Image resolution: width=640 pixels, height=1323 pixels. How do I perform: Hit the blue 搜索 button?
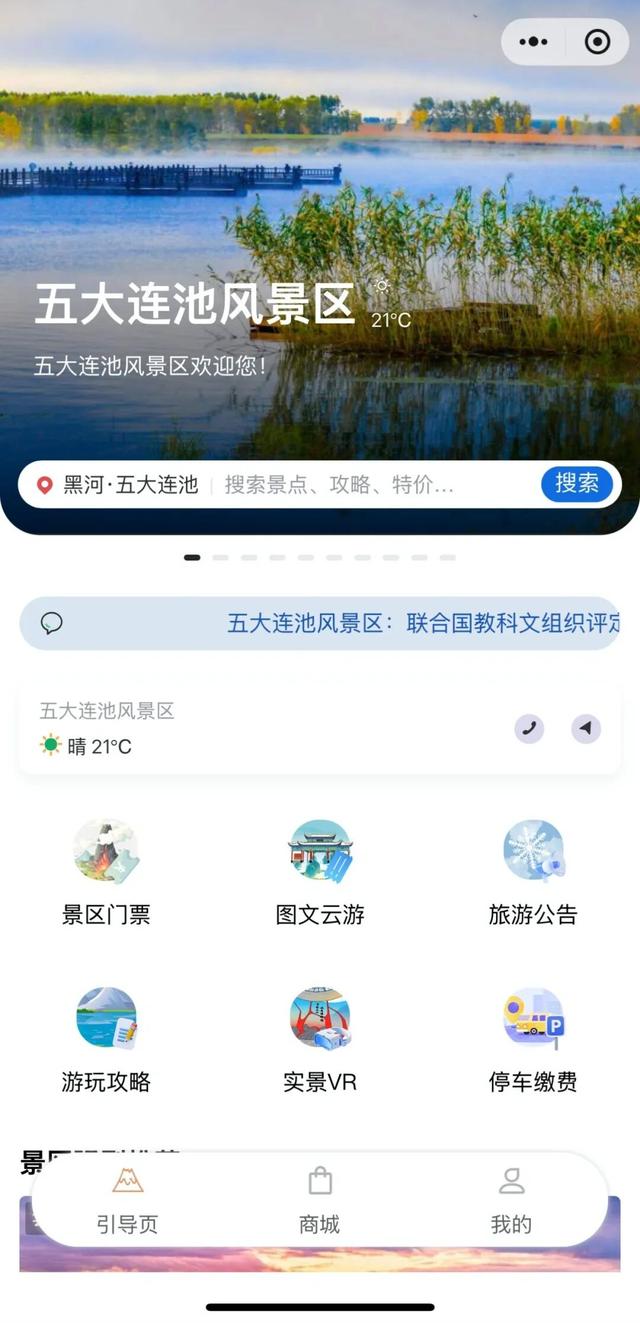click(x=577, y=484)
